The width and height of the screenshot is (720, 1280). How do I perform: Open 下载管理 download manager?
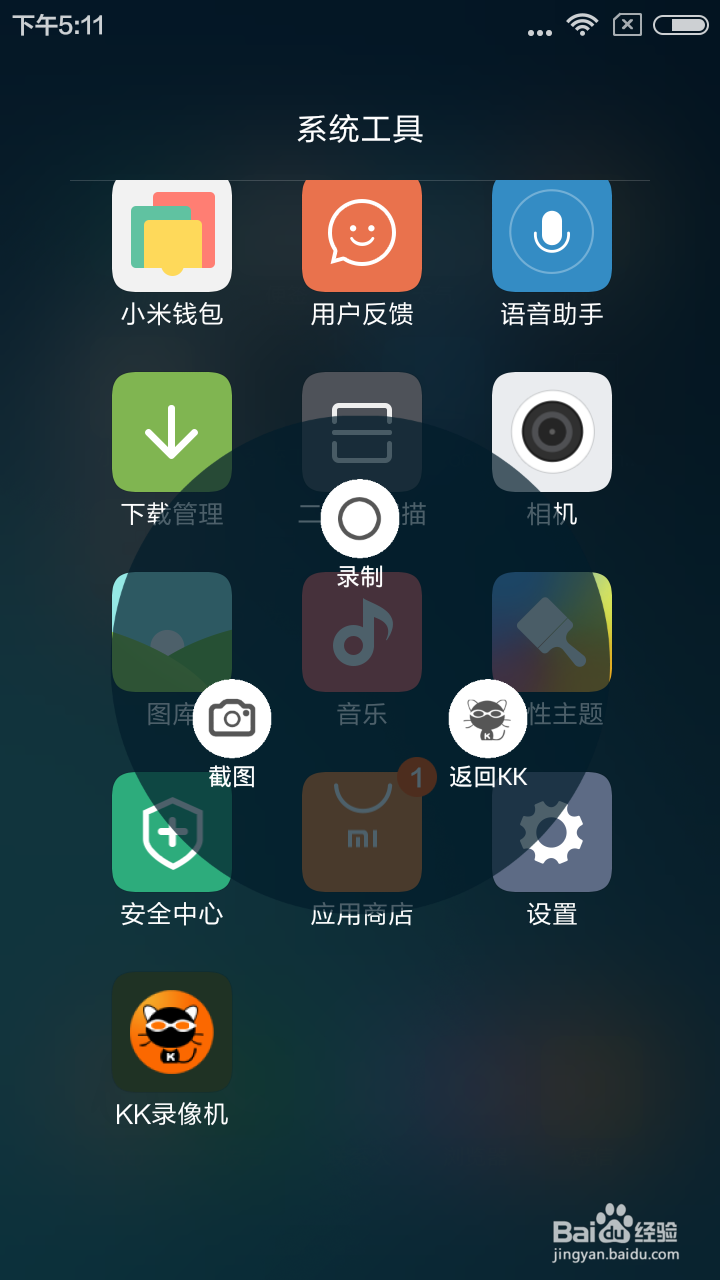coord(171,431)
